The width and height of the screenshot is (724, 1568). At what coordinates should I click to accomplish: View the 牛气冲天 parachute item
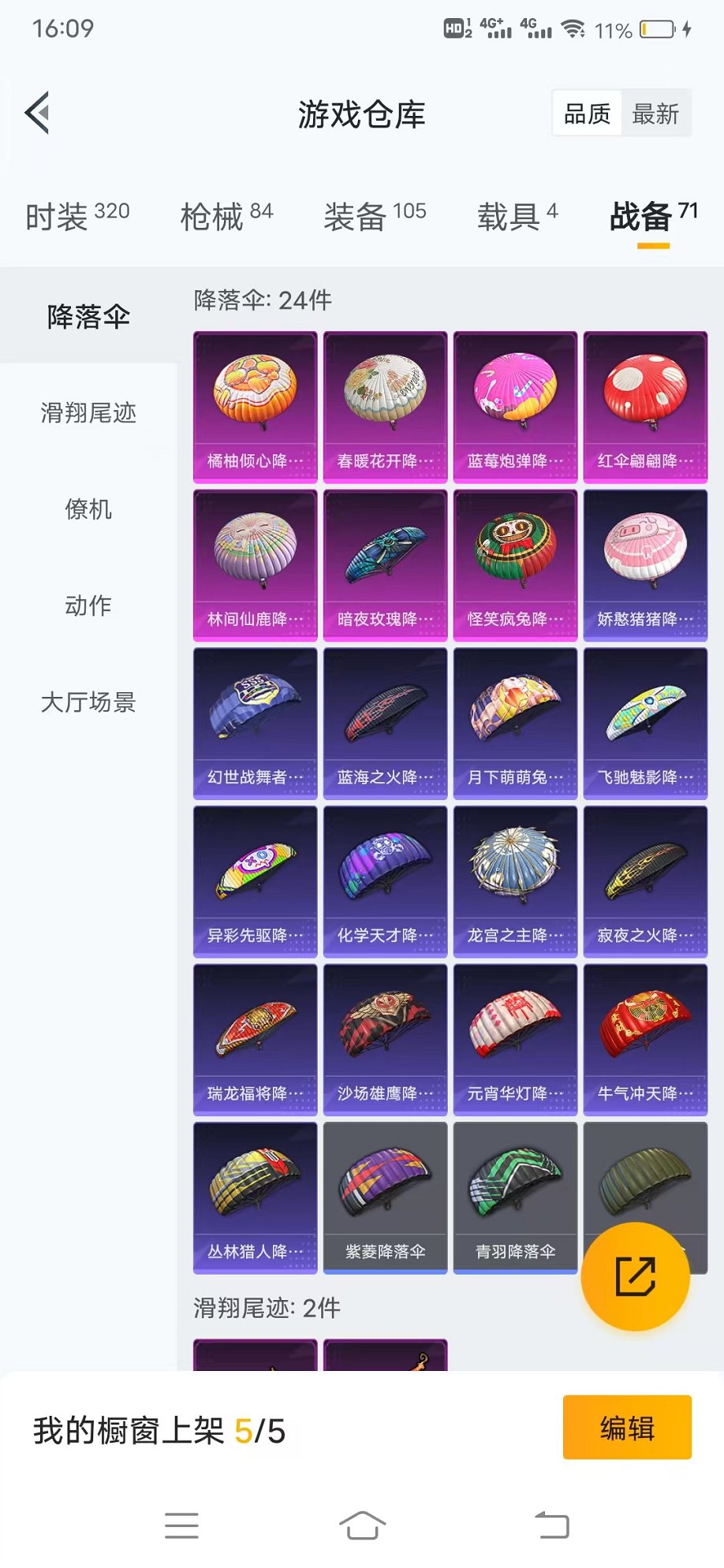click(x=645, y=1039)
